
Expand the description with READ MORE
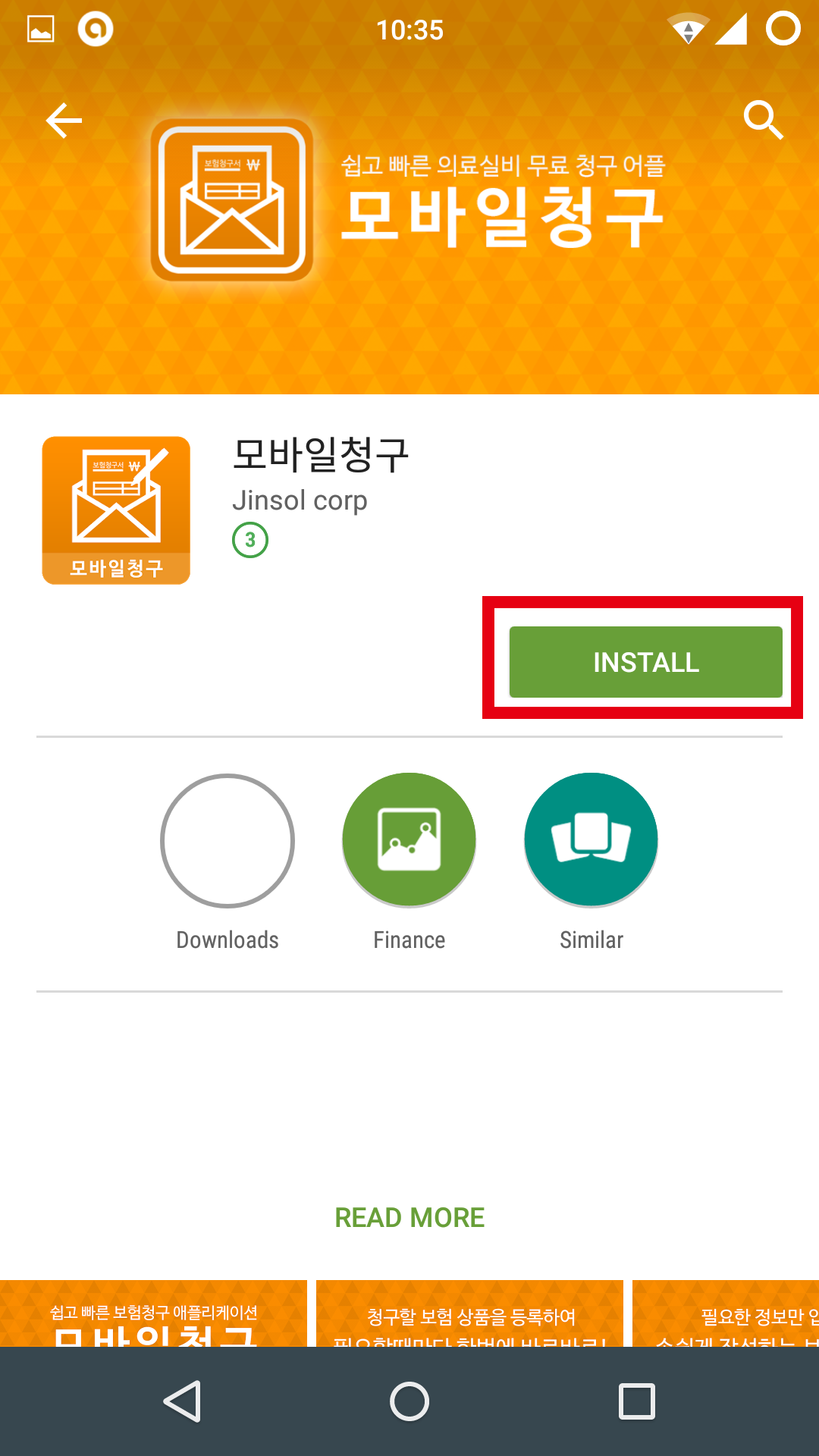409,1217
